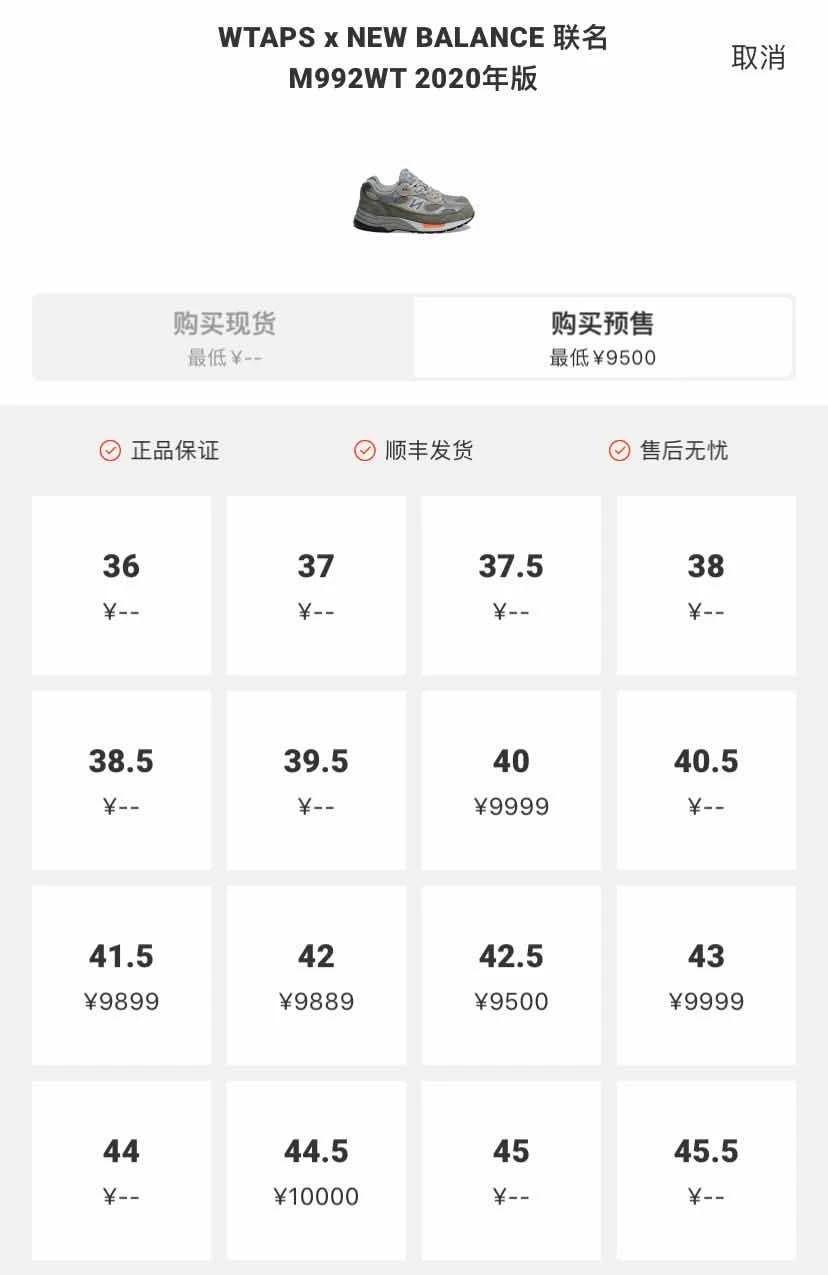Click the checkmark icon before 正品保证

pos(109,451)
